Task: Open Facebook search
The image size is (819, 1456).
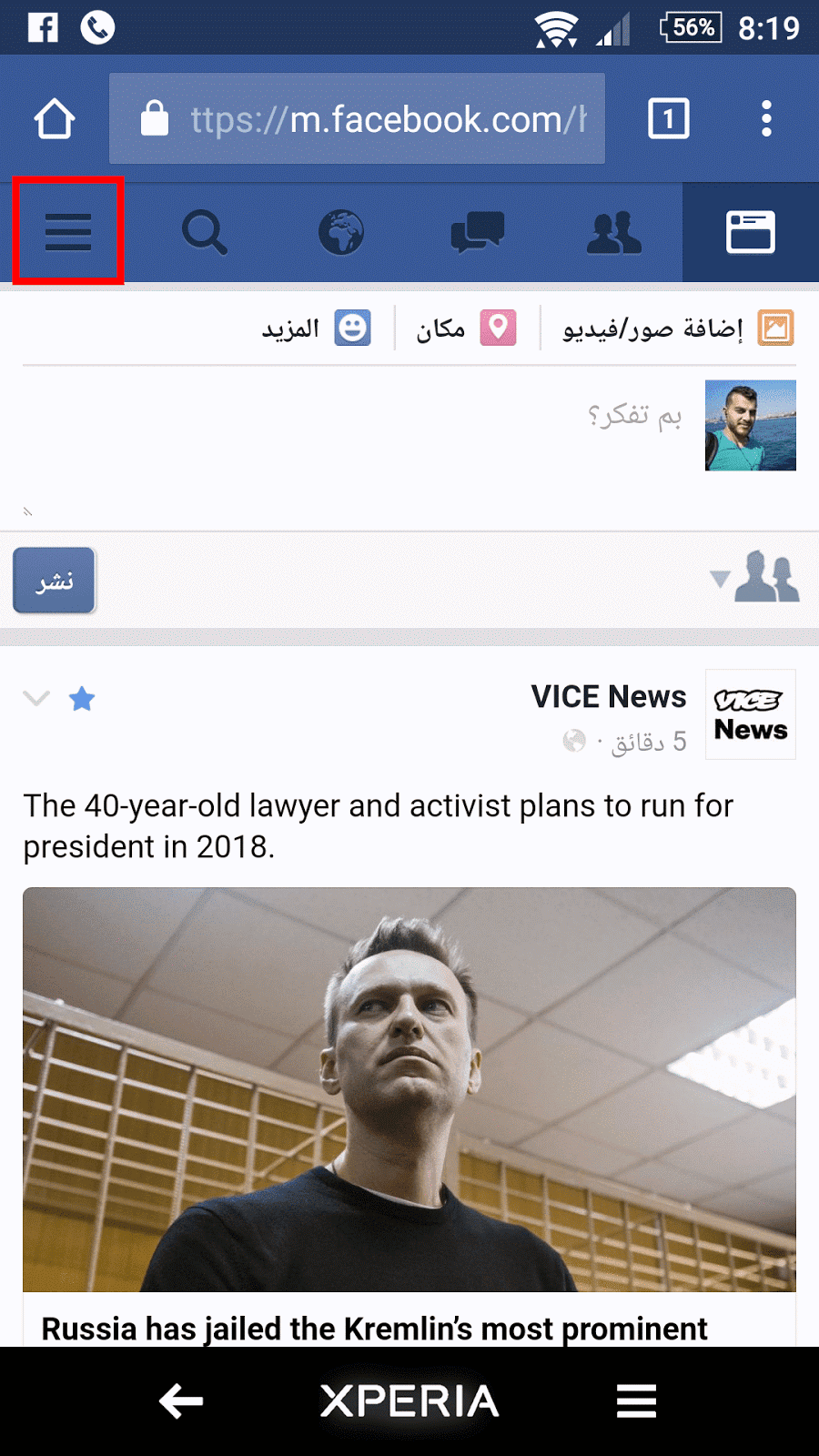Action: [204, 232]
